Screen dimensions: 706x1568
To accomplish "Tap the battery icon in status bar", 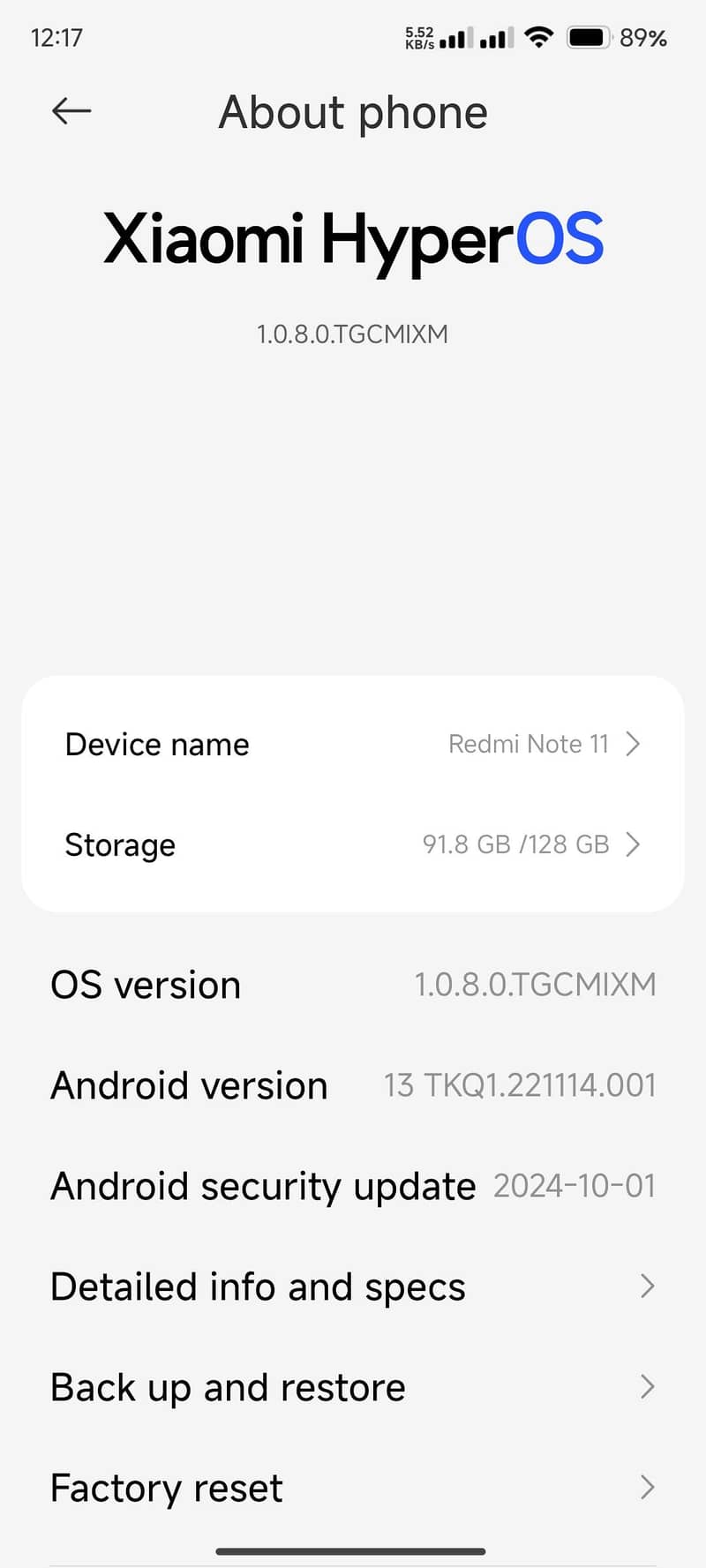I will (588, 36).
